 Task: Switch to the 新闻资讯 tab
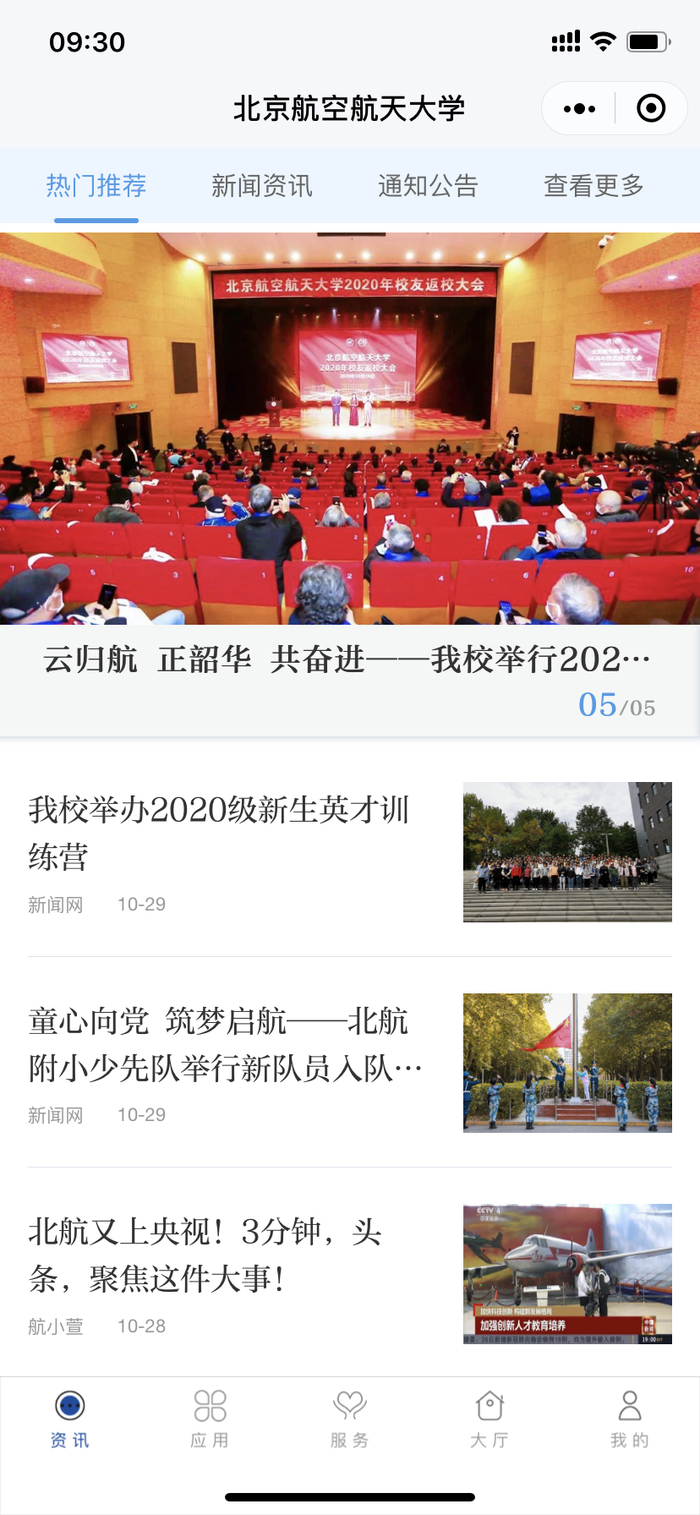pyautogui.click(x=261, y=186)
